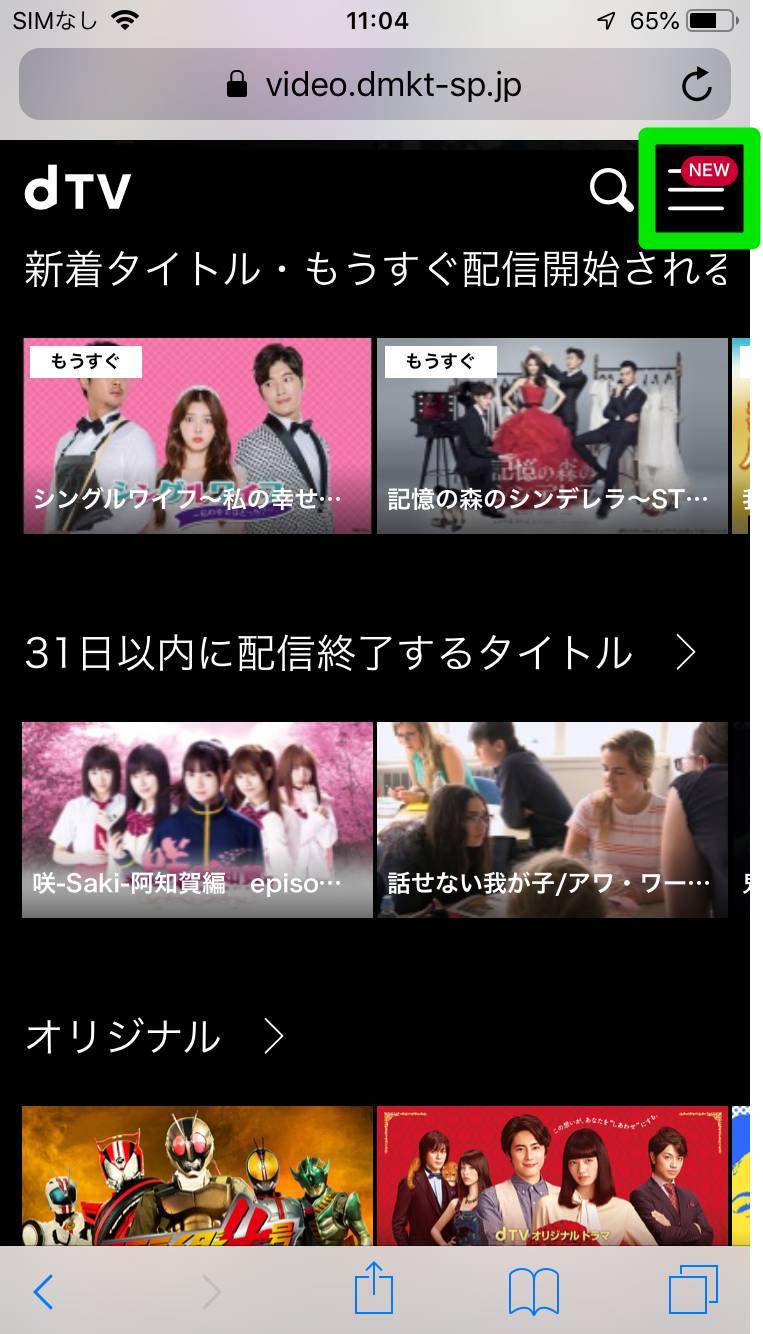763x1334 pixels.
Task: Open the 31日以内に配信終了するタイトル list
Action: pos(360,653)
